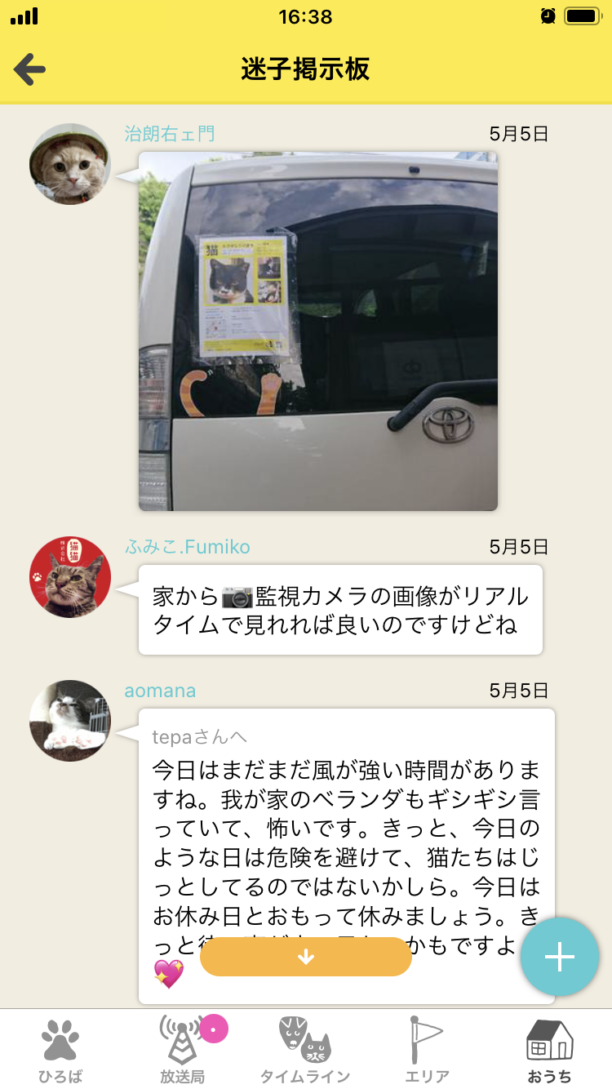612x1089 pixels.
Task: Switch to the ひろば tab
Action: tap(60, 1050)
